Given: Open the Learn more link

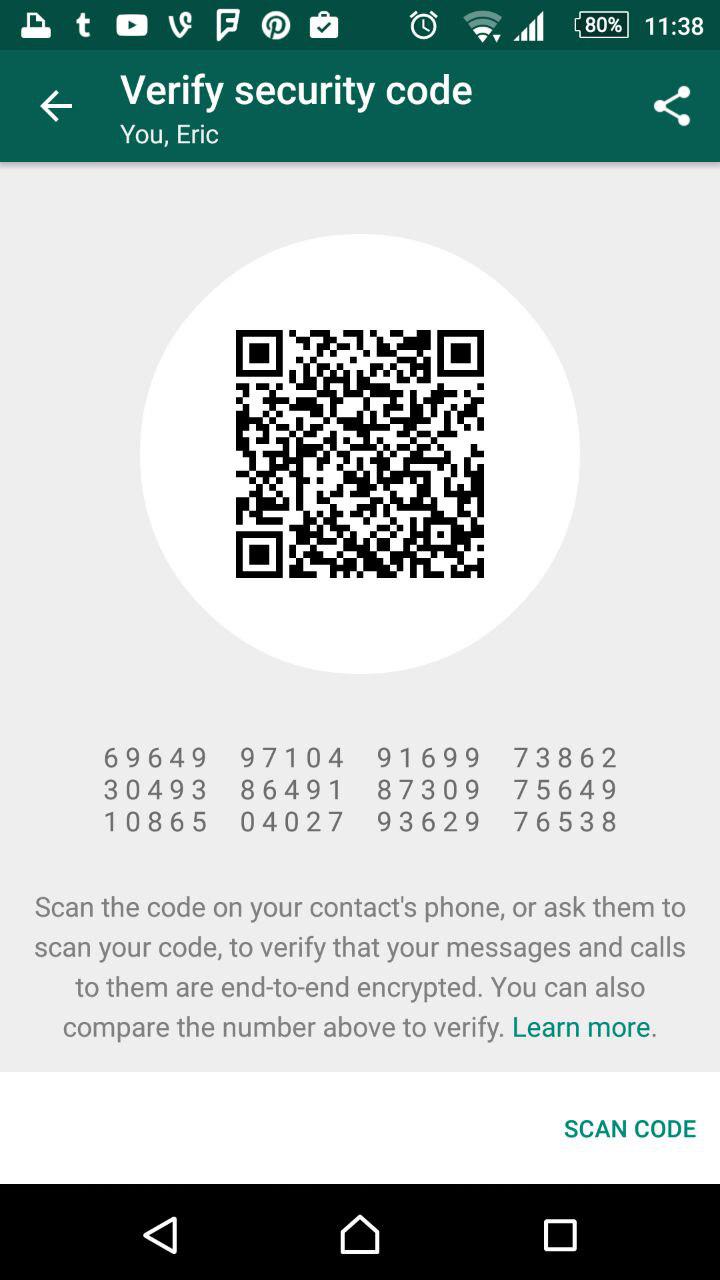Looking at the screenshot, I should [x=581, y=1027].
